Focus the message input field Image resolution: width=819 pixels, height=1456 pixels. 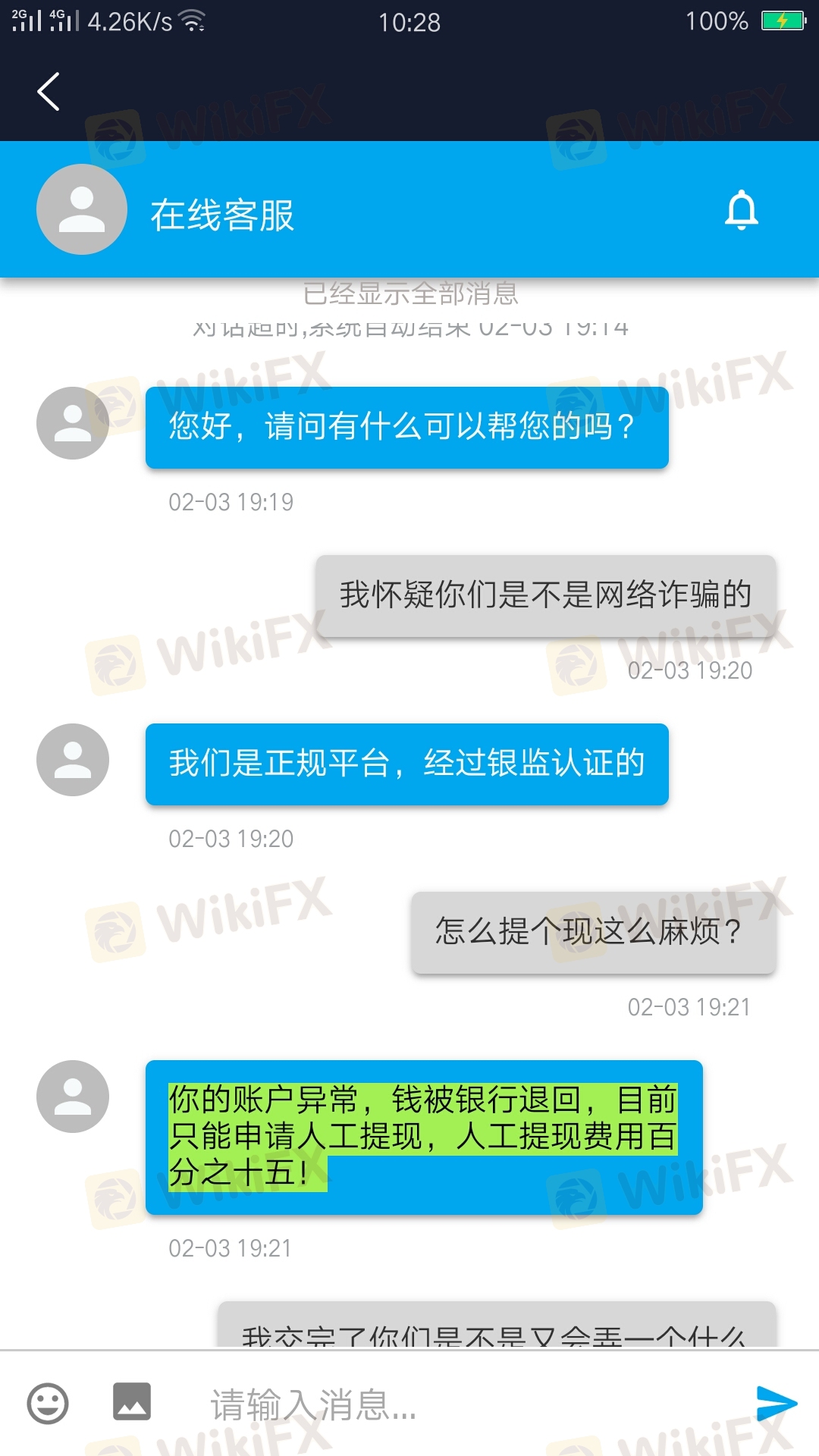[455, 1404]
